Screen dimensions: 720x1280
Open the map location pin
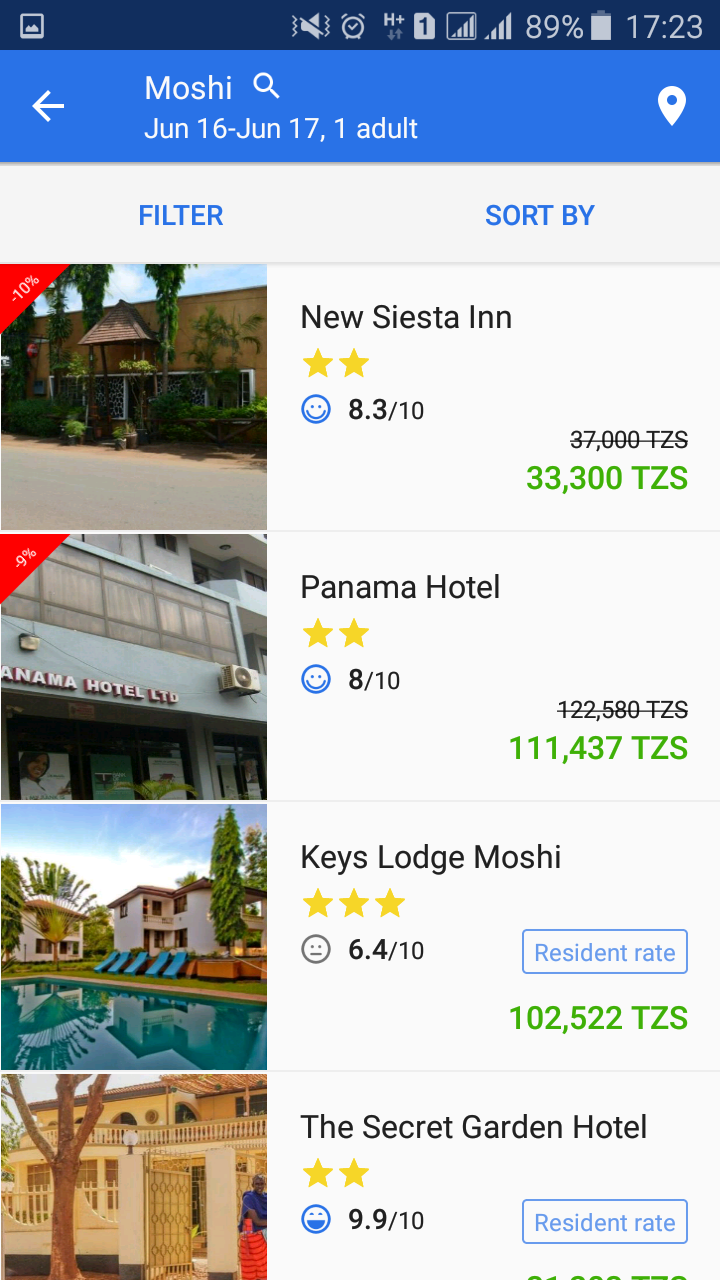click(x=671, y=106)
